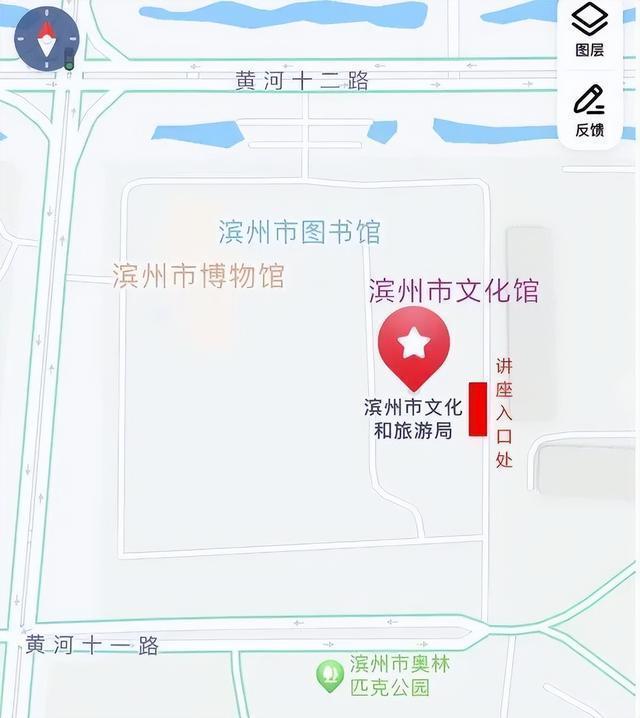The height and width of the screenshot is (718, 640).
Task: Select the red pin for 滨州市文化和旅游局
Action: point(413,347)
